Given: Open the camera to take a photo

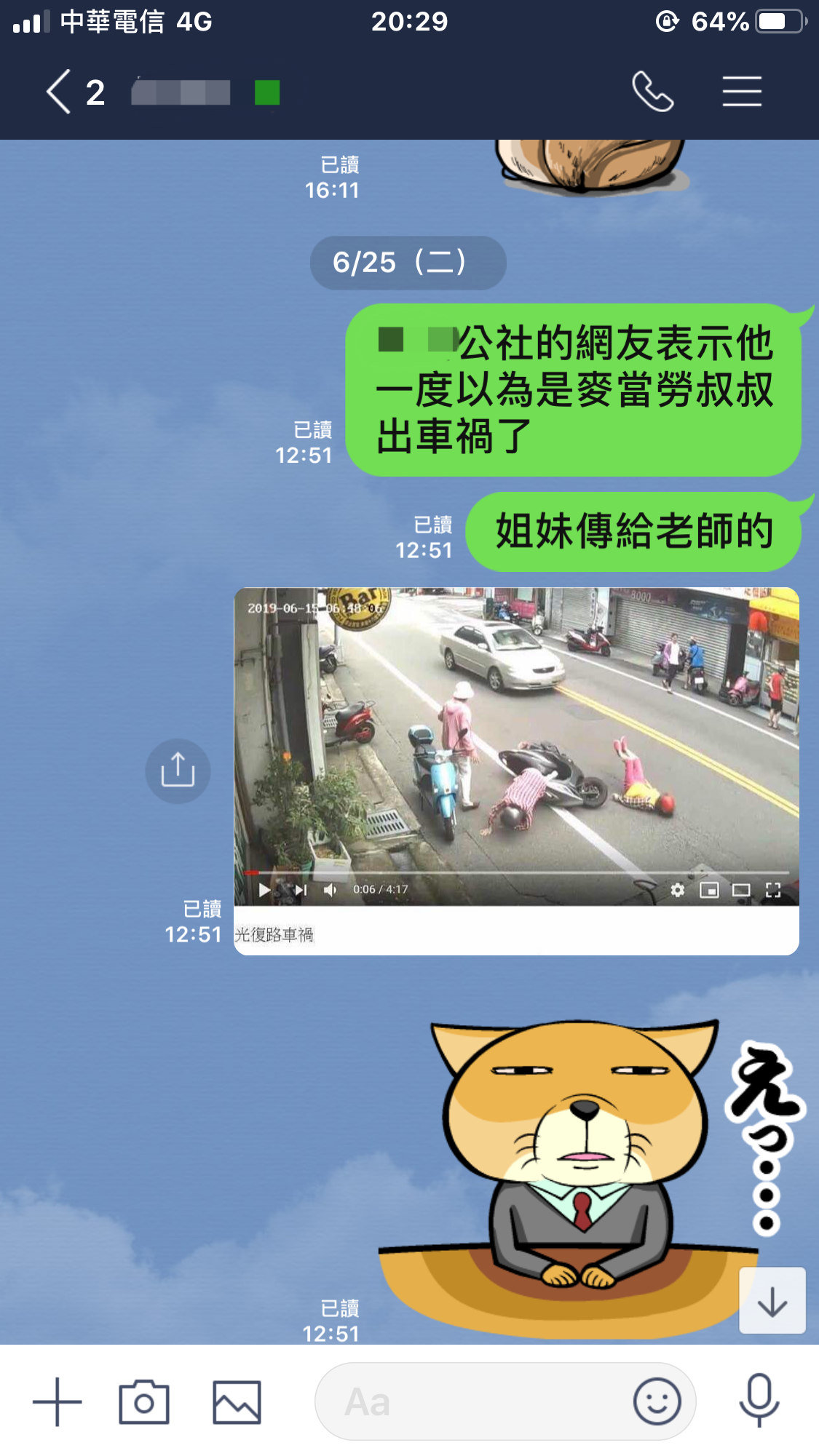Looking at the screenshot, I should tap(144, 1401).
